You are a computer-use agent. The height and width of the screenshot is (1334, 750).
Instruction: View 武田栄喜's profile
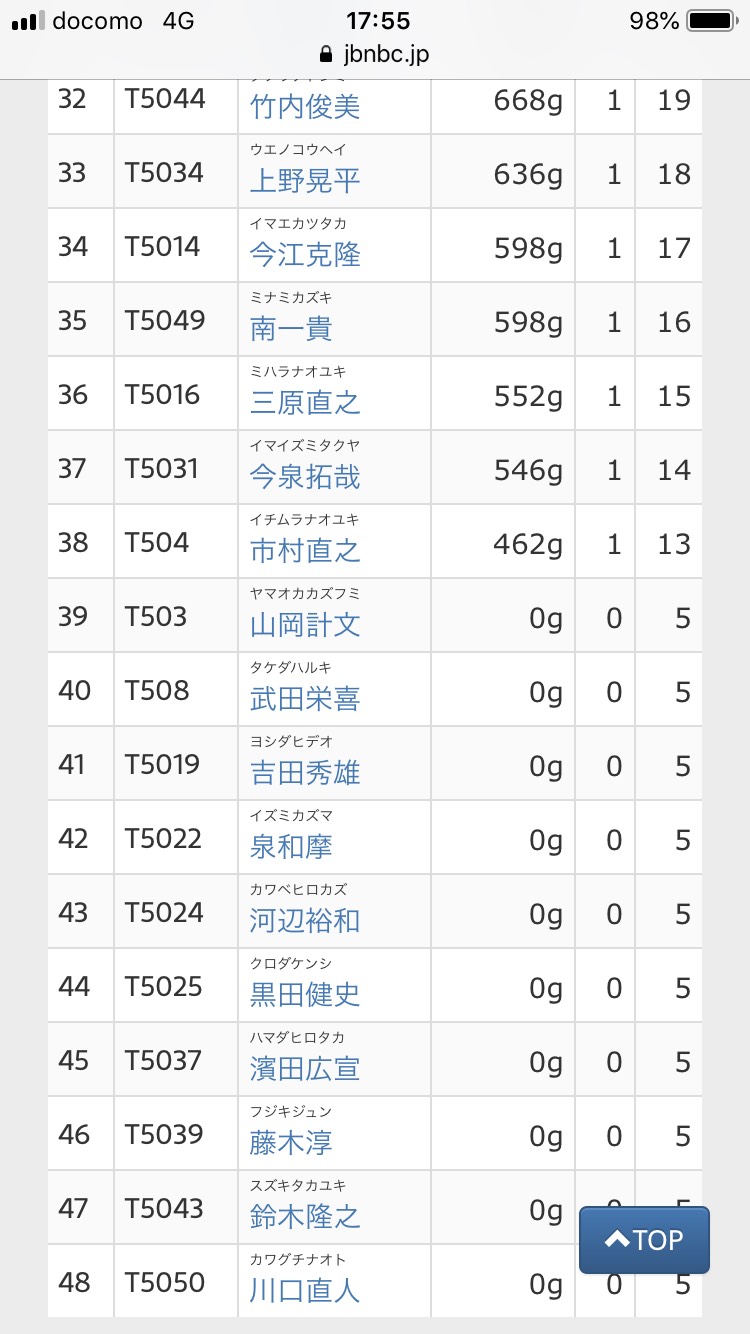pyautogui.click(x=305, y=698)
